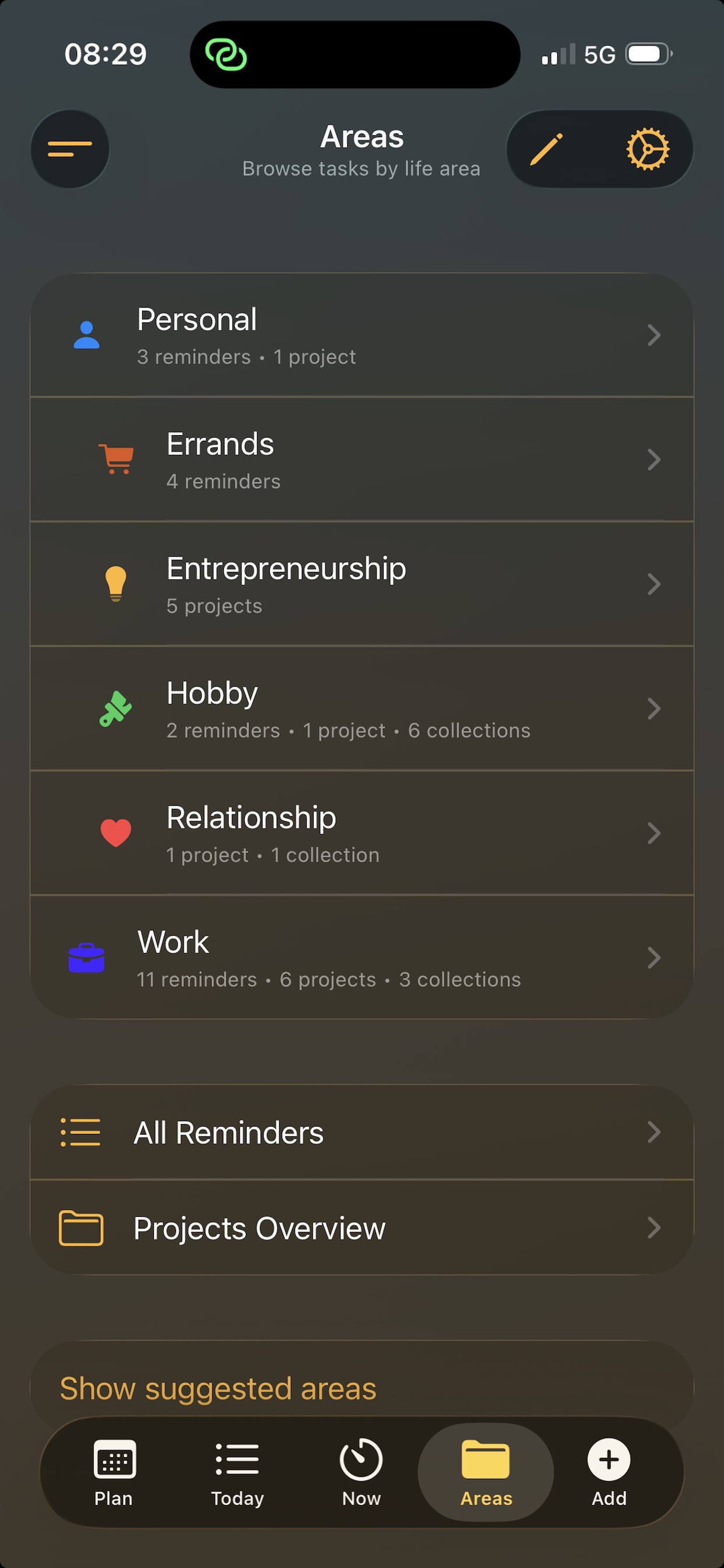This screenshot has height=1568, width=724.
Task: Select the Errands shopping cart icon
Action: click(x=115, y=460)
